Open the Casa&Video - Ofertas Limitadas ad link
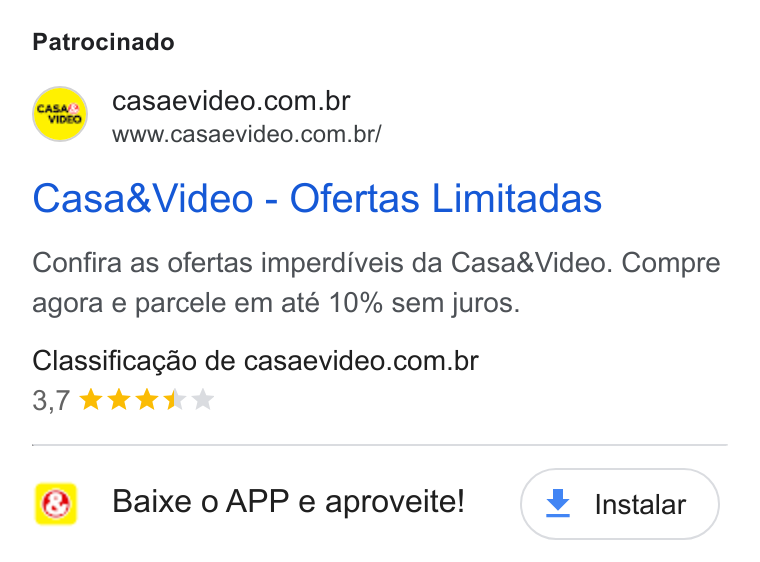This screenshot has width=760, height=562. (317, 198)
